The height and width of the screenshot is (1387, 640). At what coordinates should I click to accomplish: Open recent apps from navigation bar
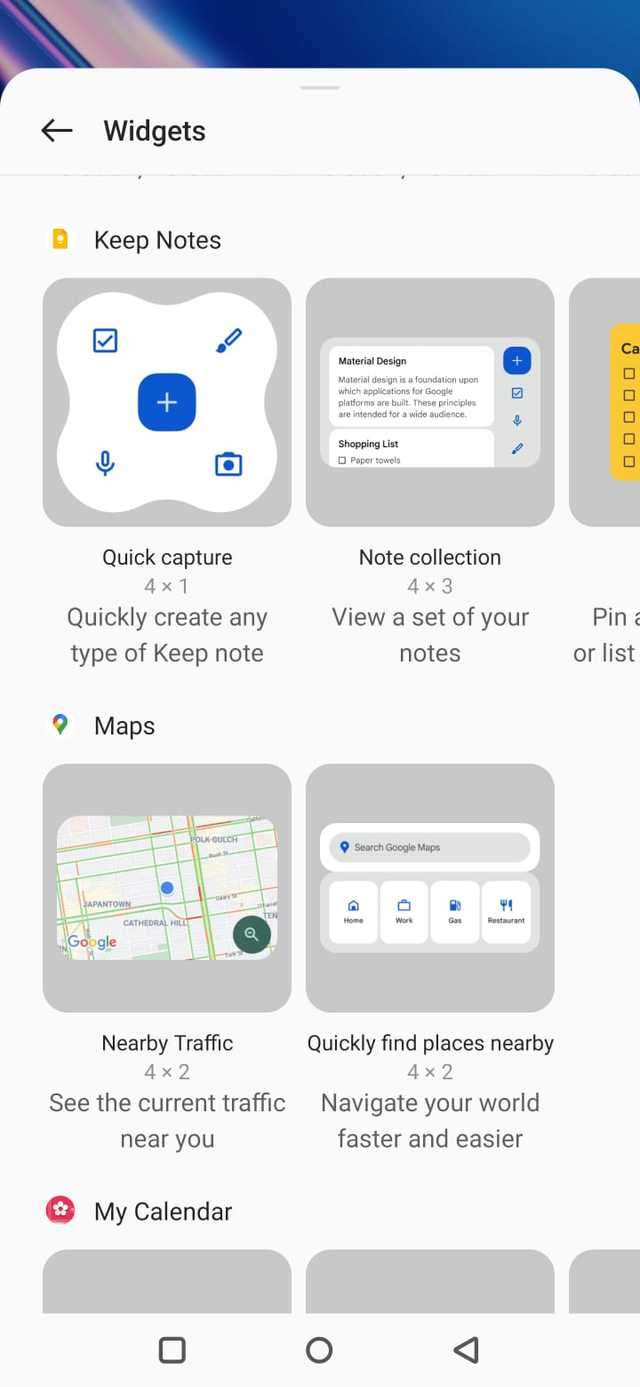[172, 1350]
